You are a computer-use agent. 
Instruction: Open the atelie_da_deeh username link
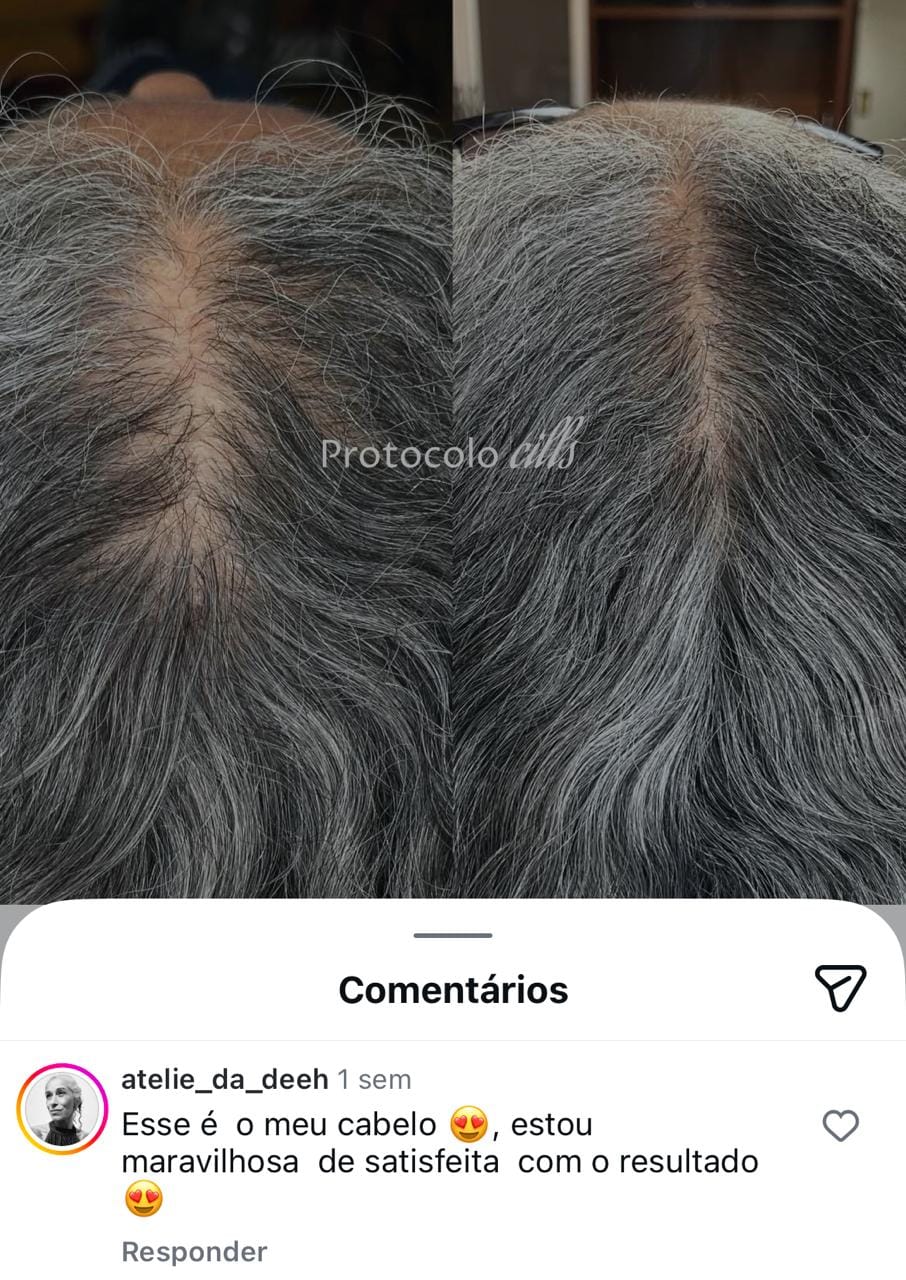pyautogui.click(x=224, y=1080)
